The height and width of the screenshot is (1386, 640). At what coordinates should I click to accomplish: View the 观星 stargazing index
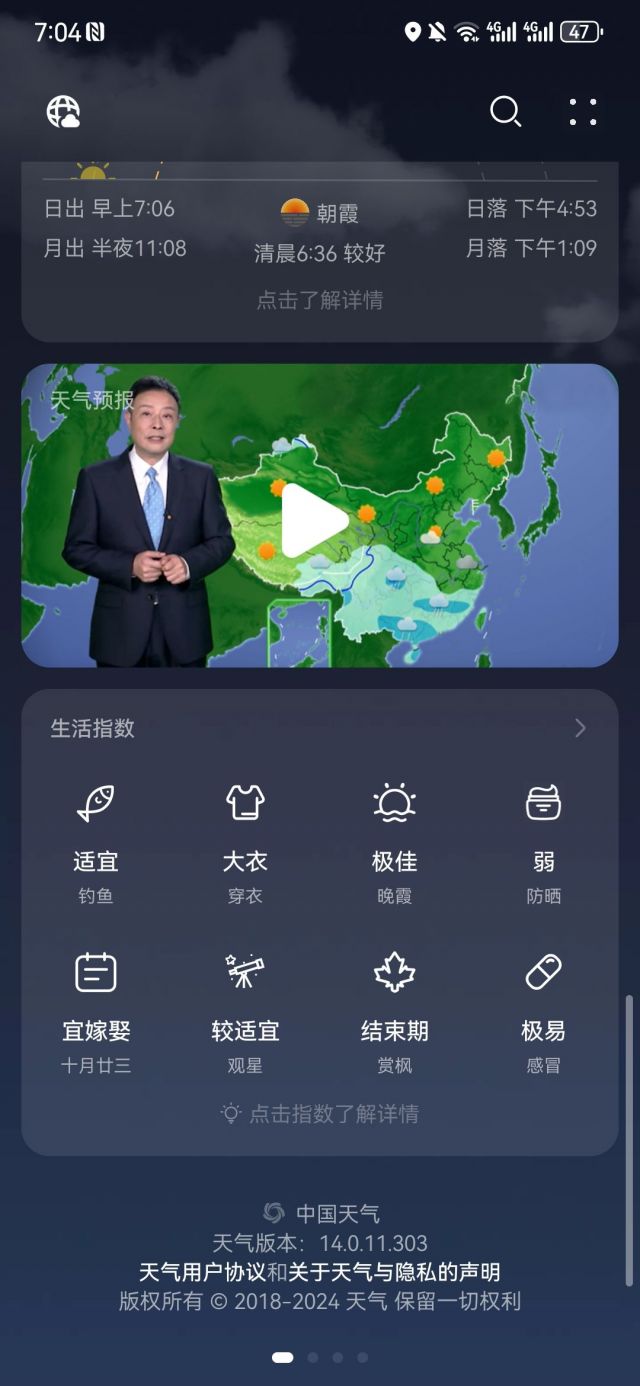click(245, 1012)
